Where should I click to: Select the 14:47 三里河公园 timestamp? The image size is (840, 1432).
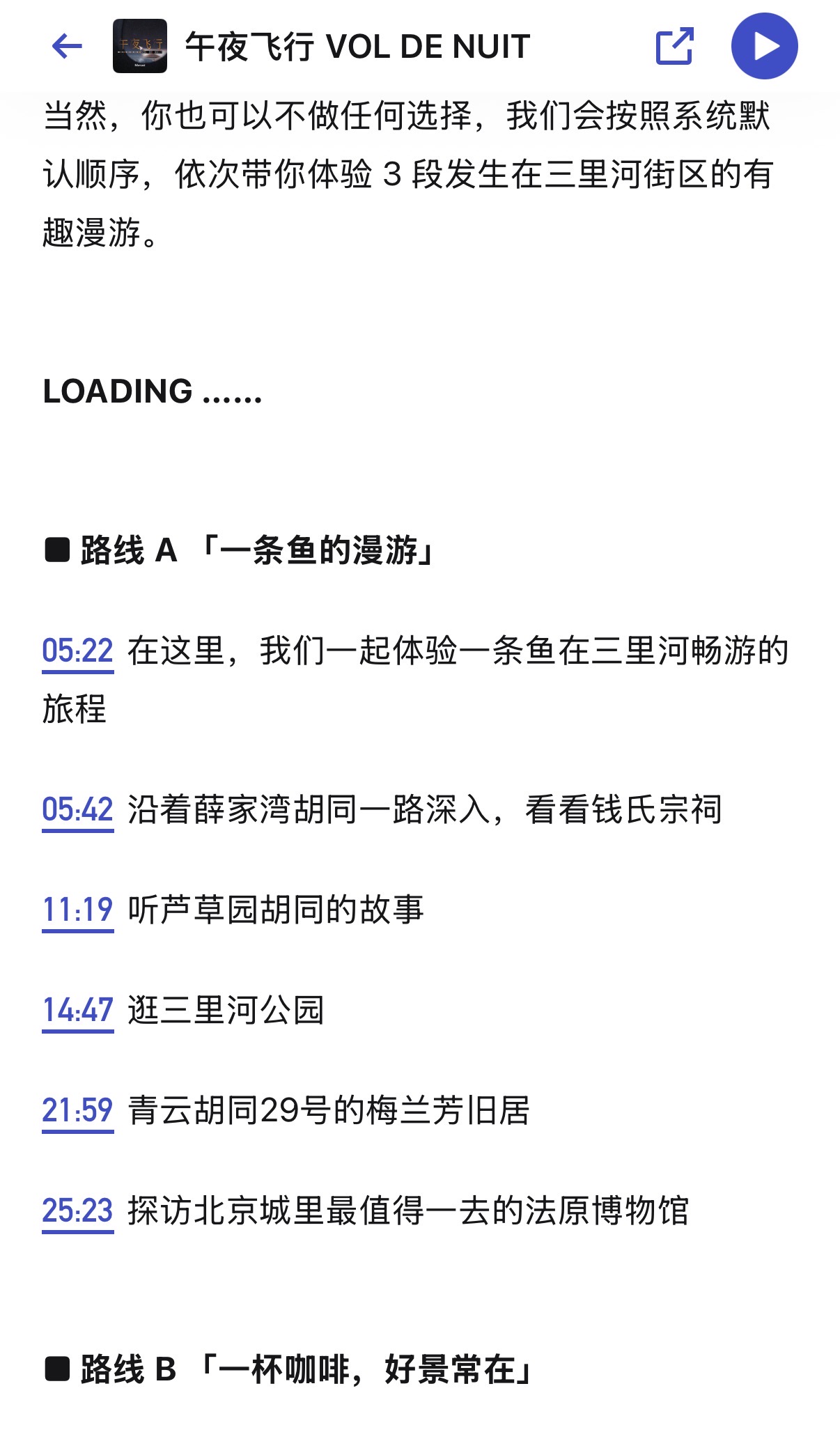pyautogui.click(x=77, y=1011)
